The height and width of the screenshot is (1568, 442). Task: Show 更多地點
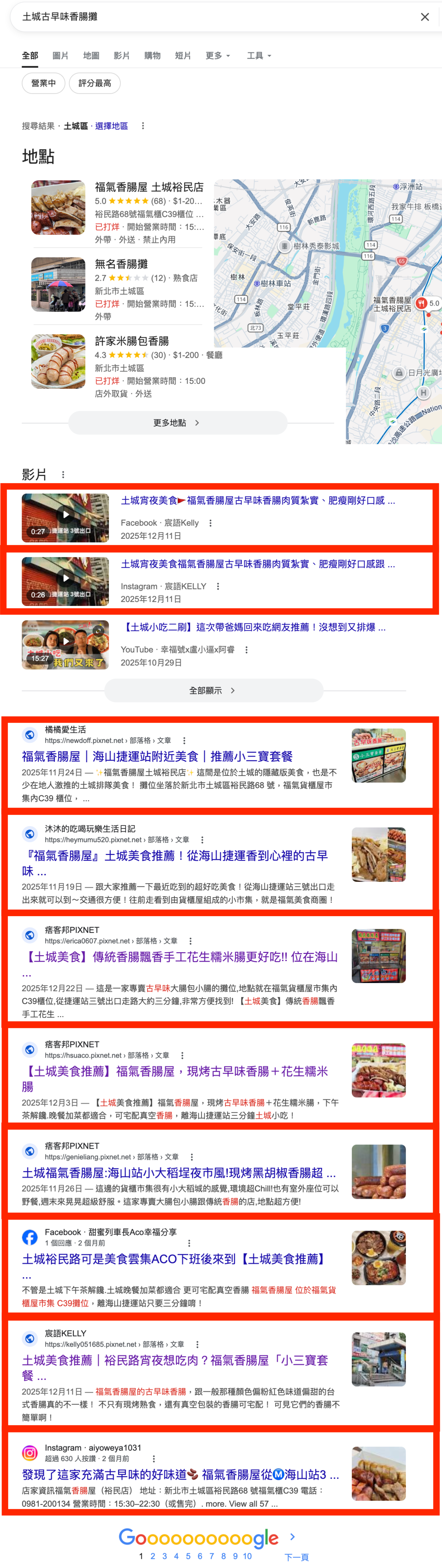pyautogui.click(x=177, y=423)
